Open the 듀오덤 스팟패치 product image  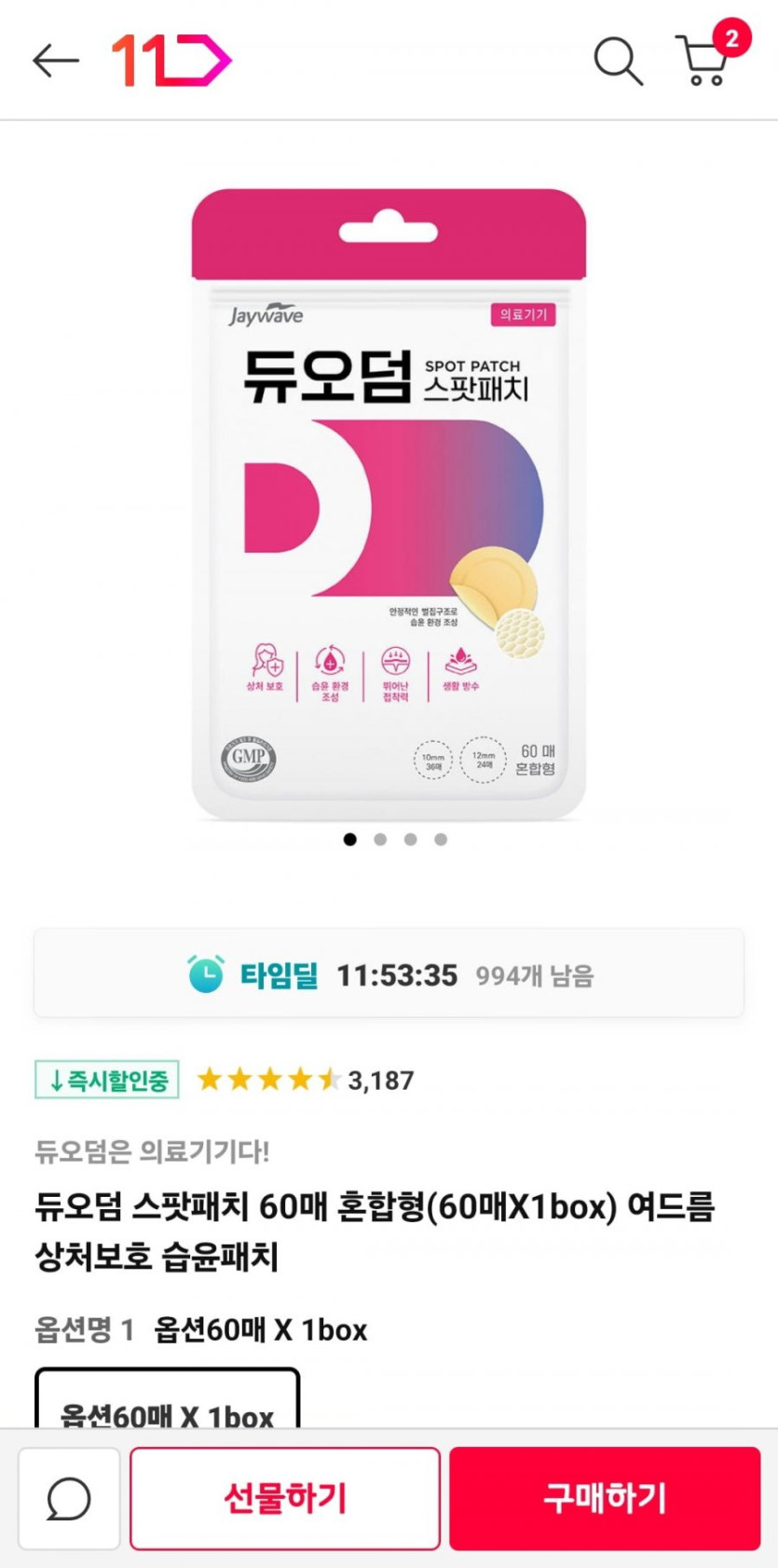[x=389, y=504]
